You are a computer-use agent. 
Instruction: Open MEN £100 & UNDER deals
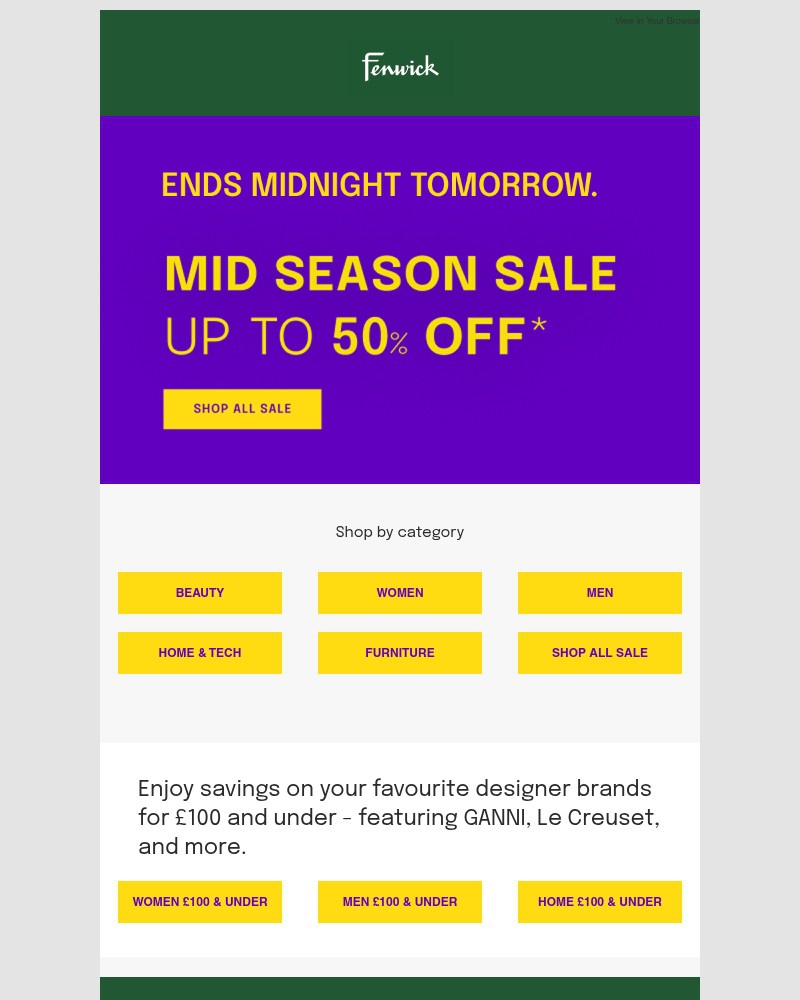(x=399, y=901)
